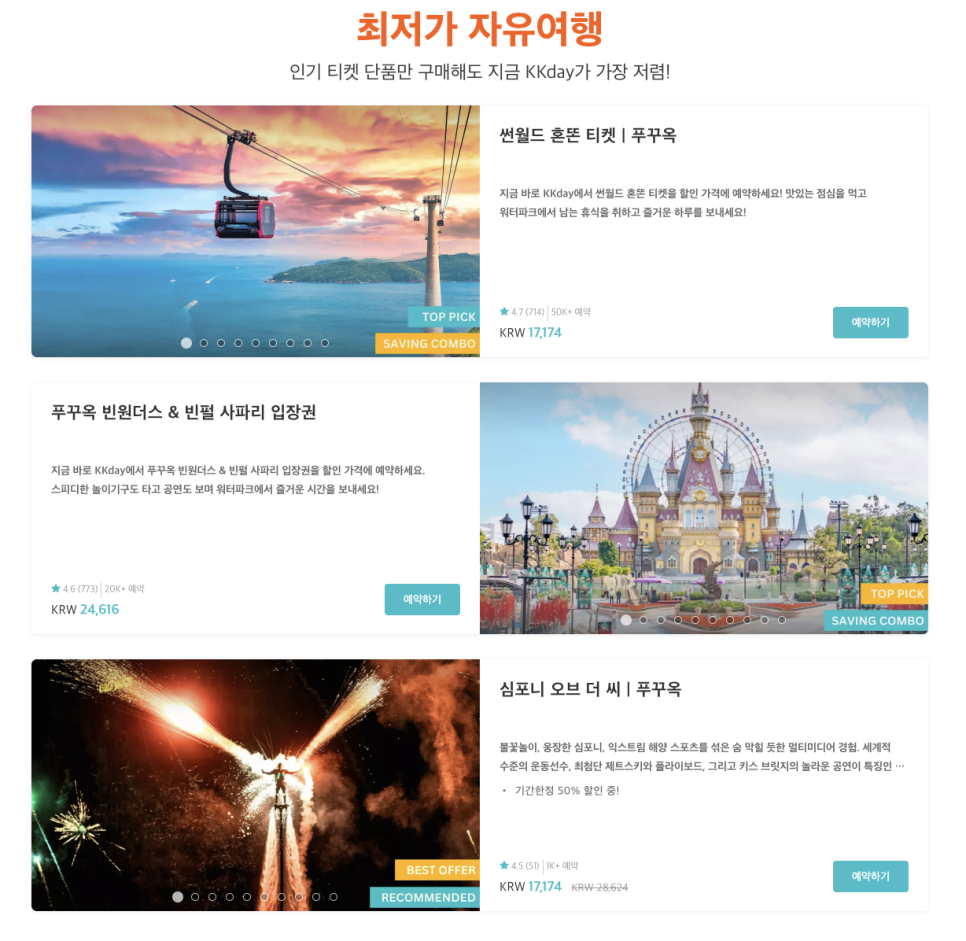Select second carousel dot on cable car image
The height and width of the screenshot is (941, 966).
pyautogui.click(x=204, y=343)
